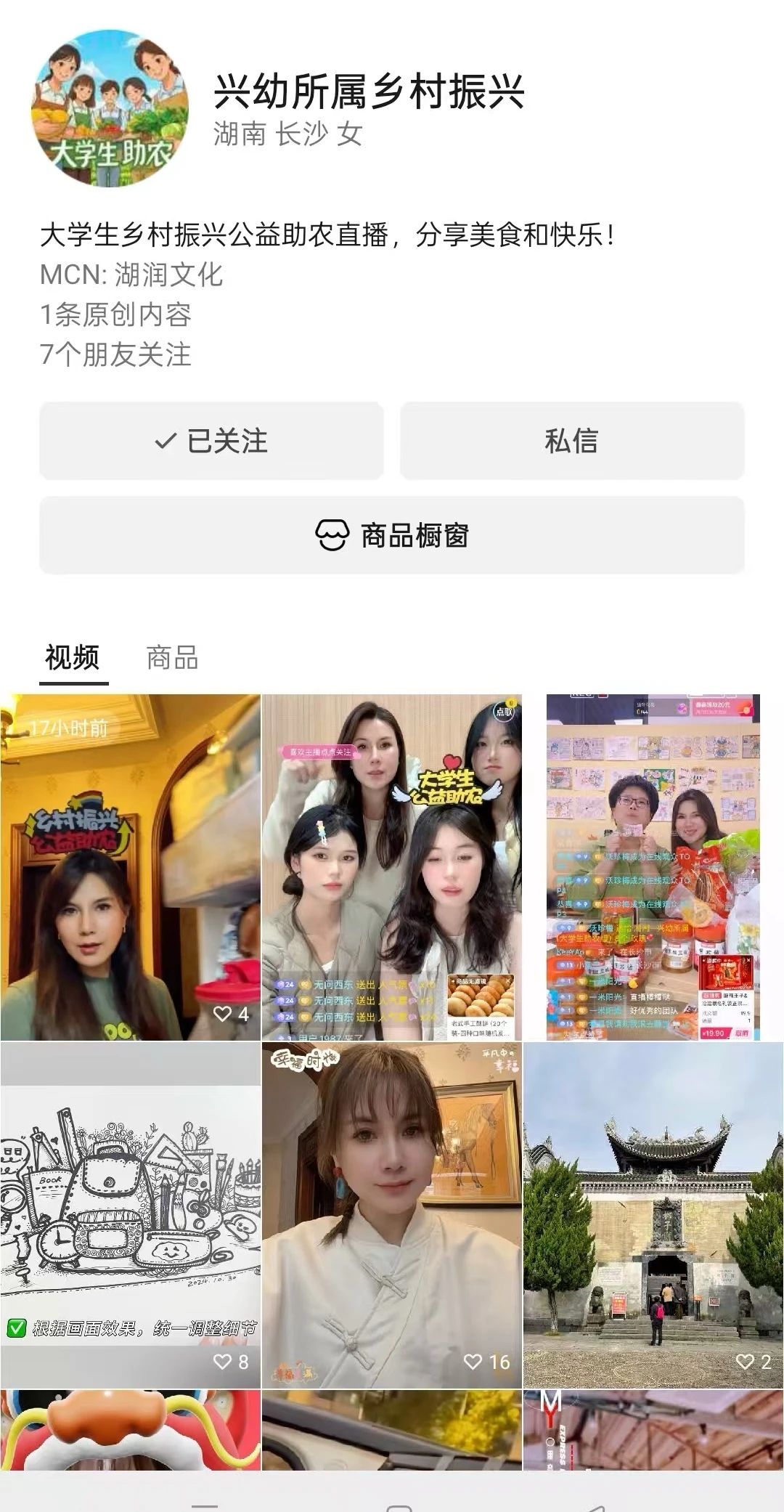Image resolution: width=784 pixels, height=1512 pixels.
Task: Send a private message via 私信
Action: [x=572, y=441]
